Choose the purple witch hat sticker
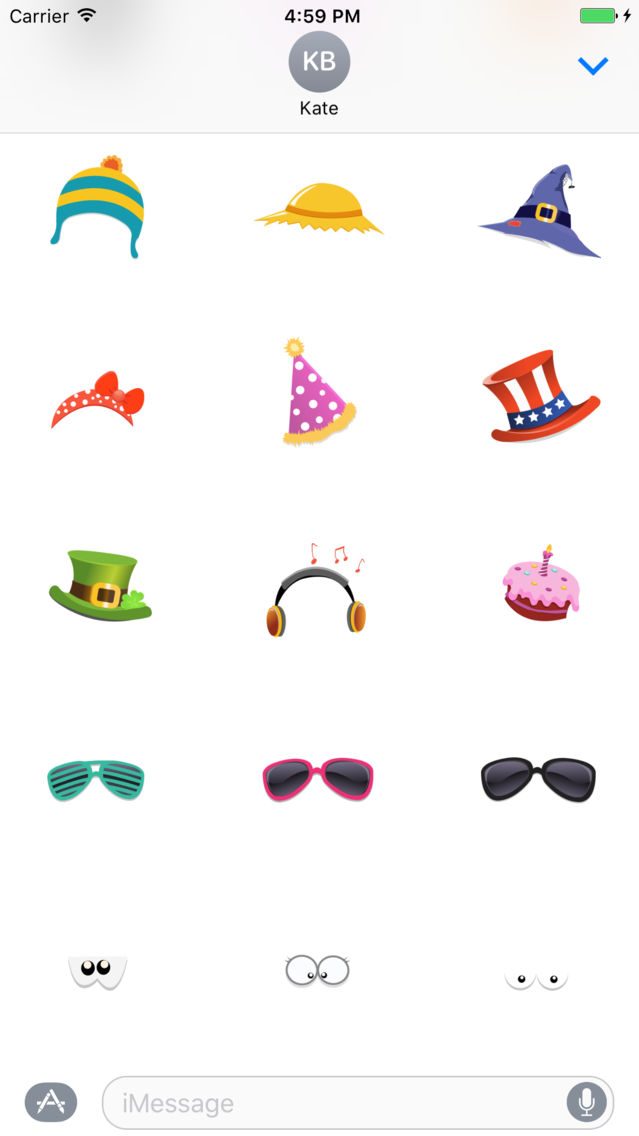Viewport: 639px width, 1136px height. pos(541,211)
